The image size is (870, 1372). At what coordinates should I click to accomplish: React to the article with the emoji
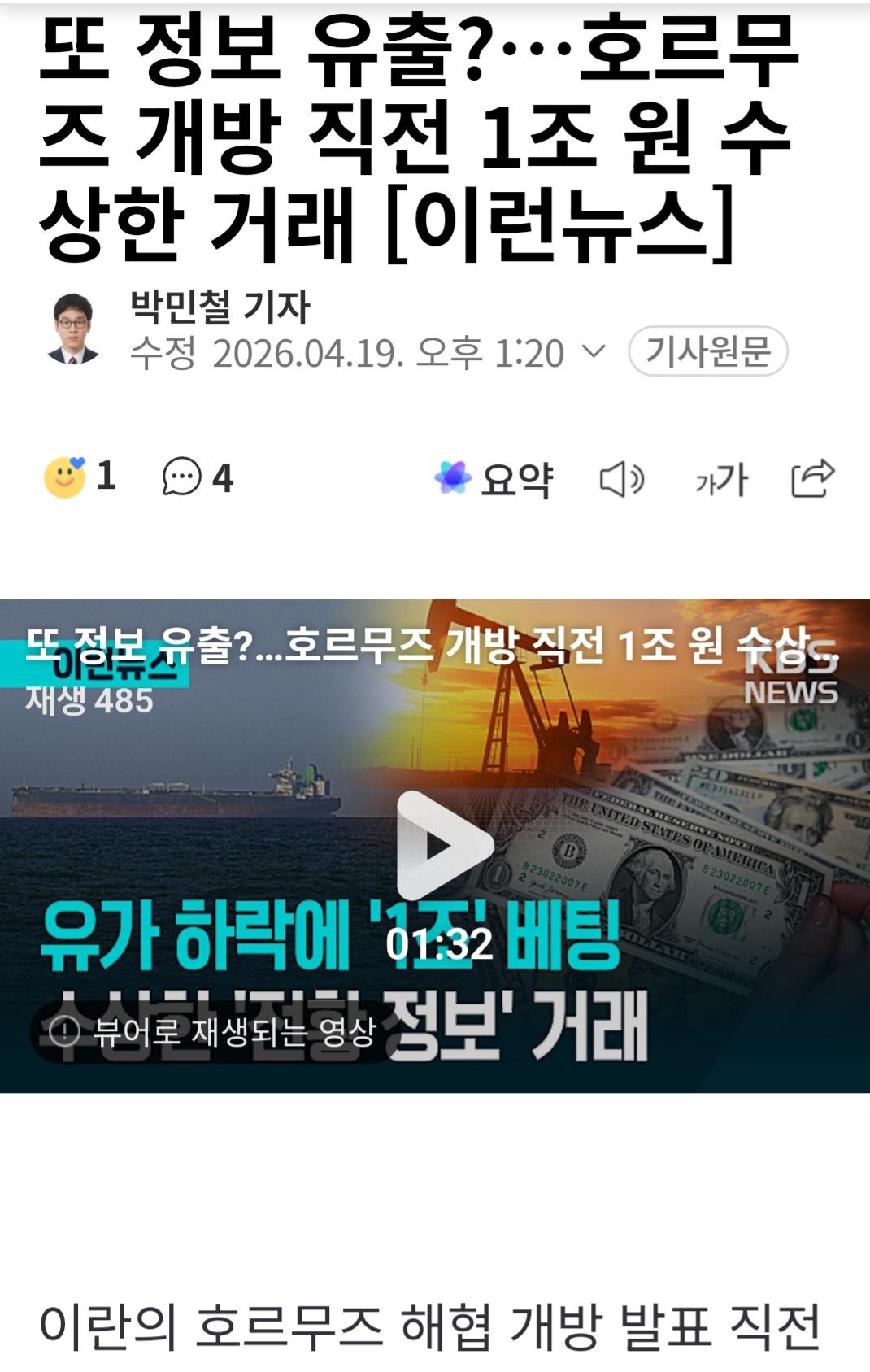pyautogui.click(x=65, y=477)
